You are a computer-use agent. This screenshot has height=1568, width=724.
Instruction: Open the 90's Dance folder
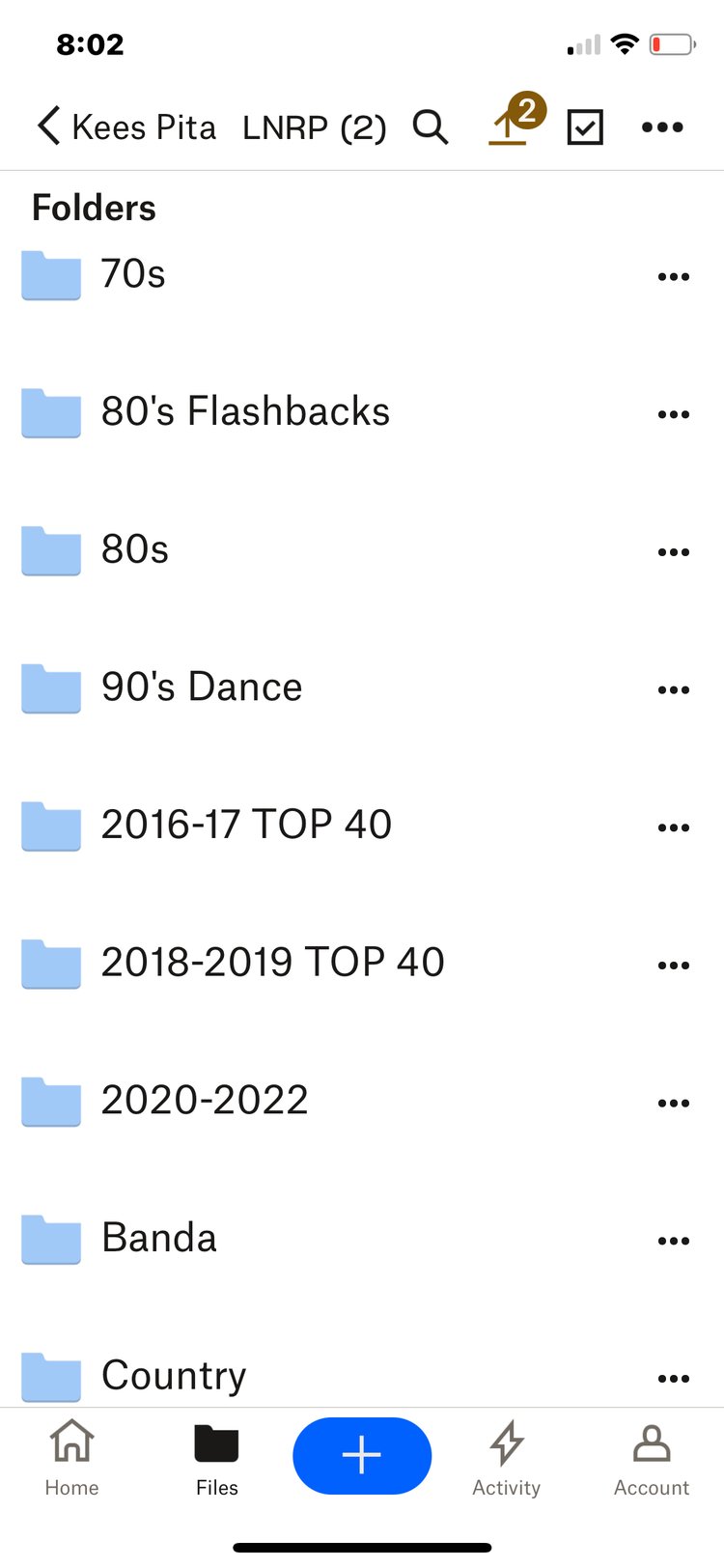[x=362, y=688]
